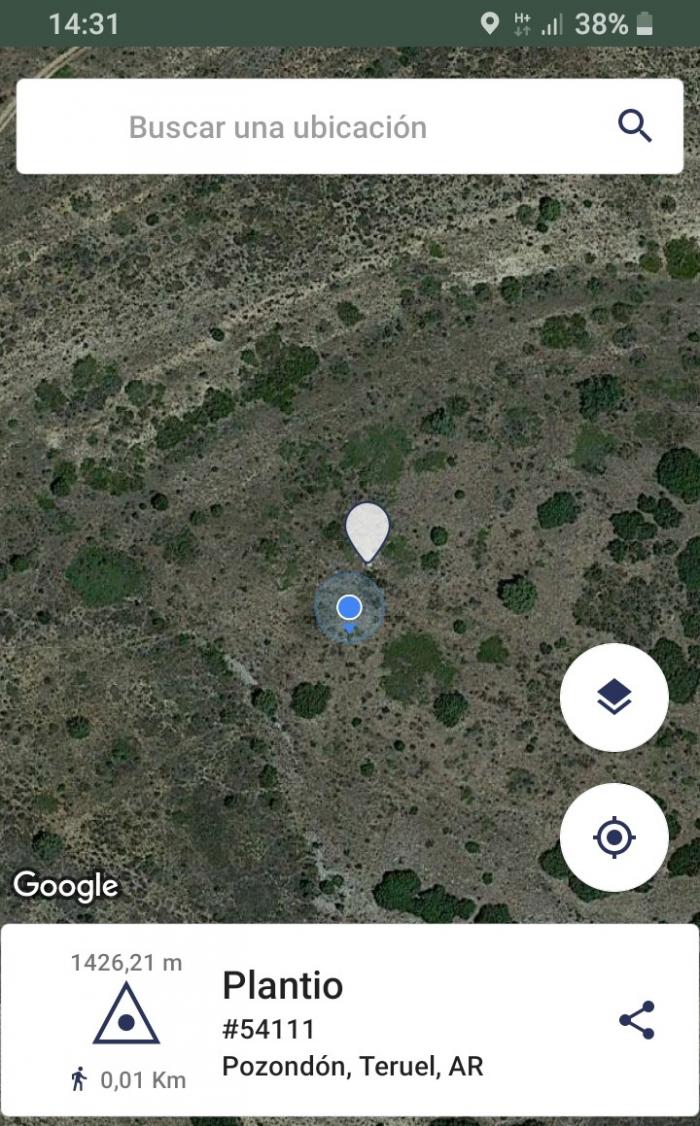Screen dimensions: 700x1126
Task: Select the white marker pin on the map
Action: click(368, 533)
